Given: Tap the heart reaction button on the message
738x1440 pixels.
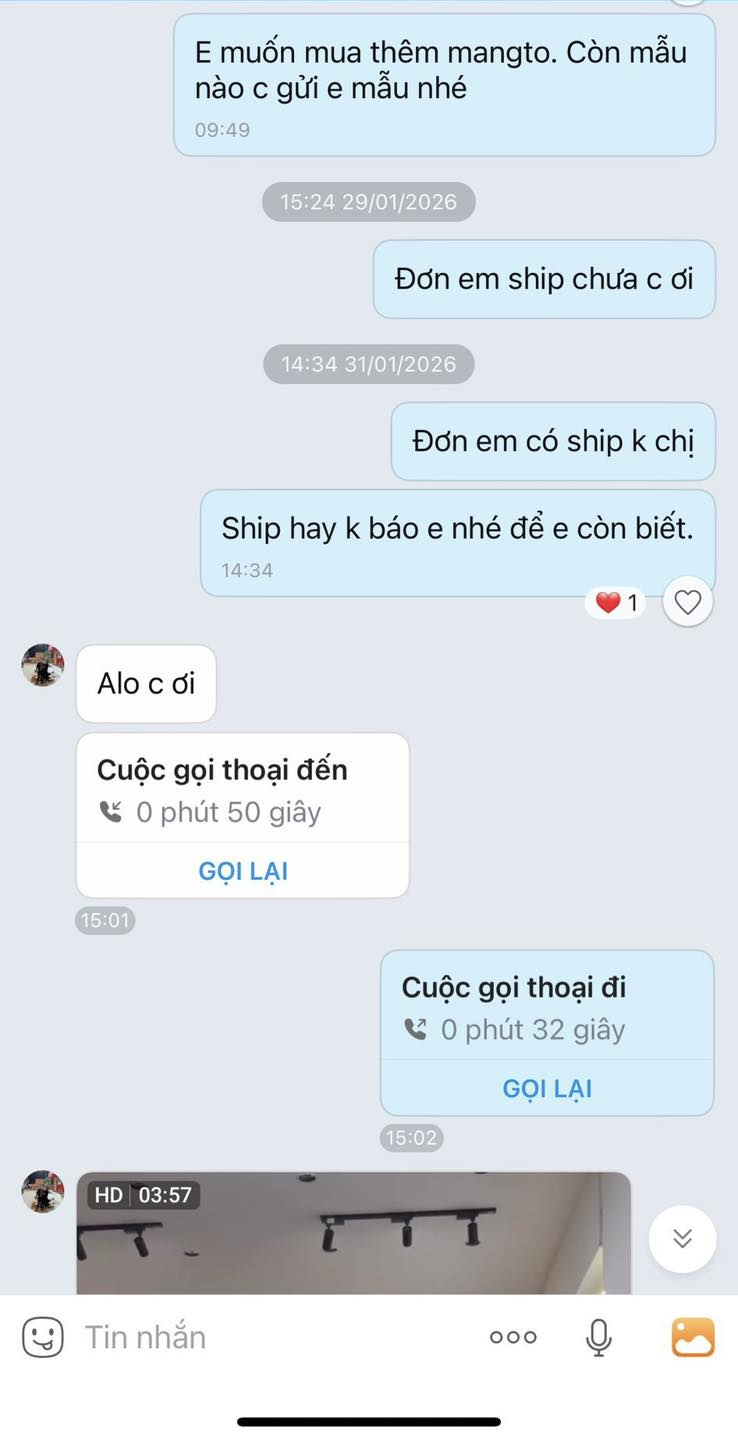Looking at the screenshot, I should click(687, 602).
